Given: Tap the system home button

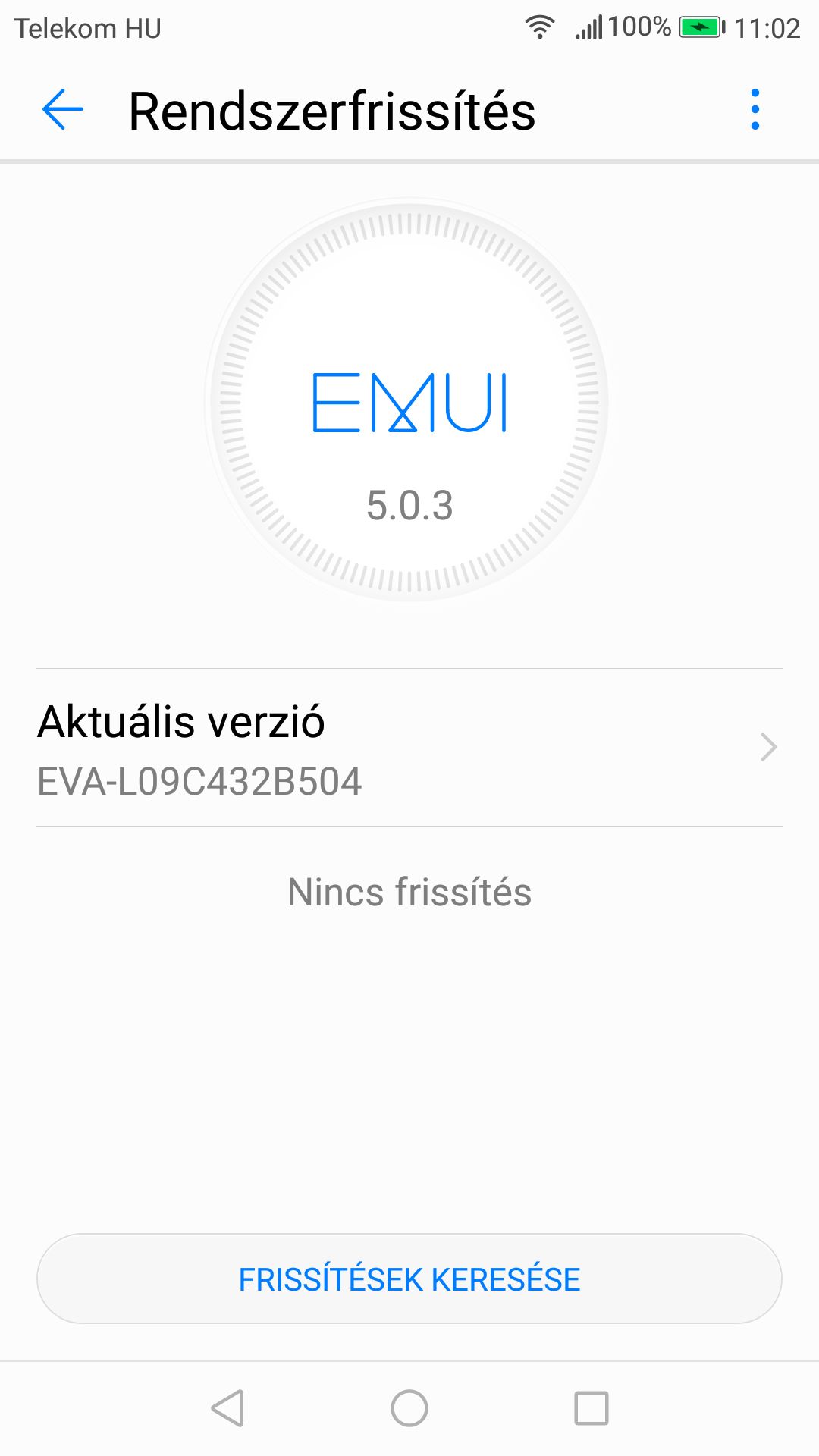Looking at the screenshot, I should tap(409, 1408).
